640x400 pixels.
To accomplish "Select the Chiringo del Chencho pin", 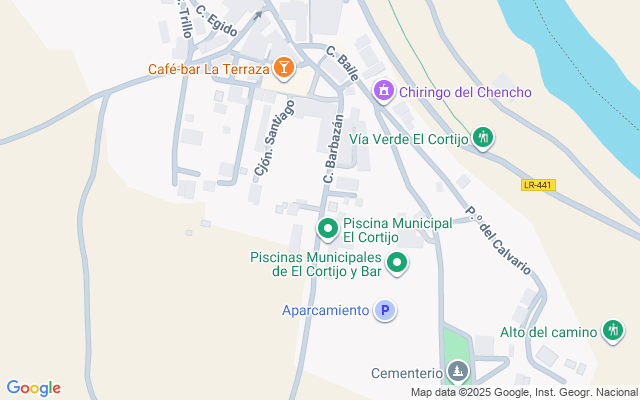I will [x=384, y=91].
